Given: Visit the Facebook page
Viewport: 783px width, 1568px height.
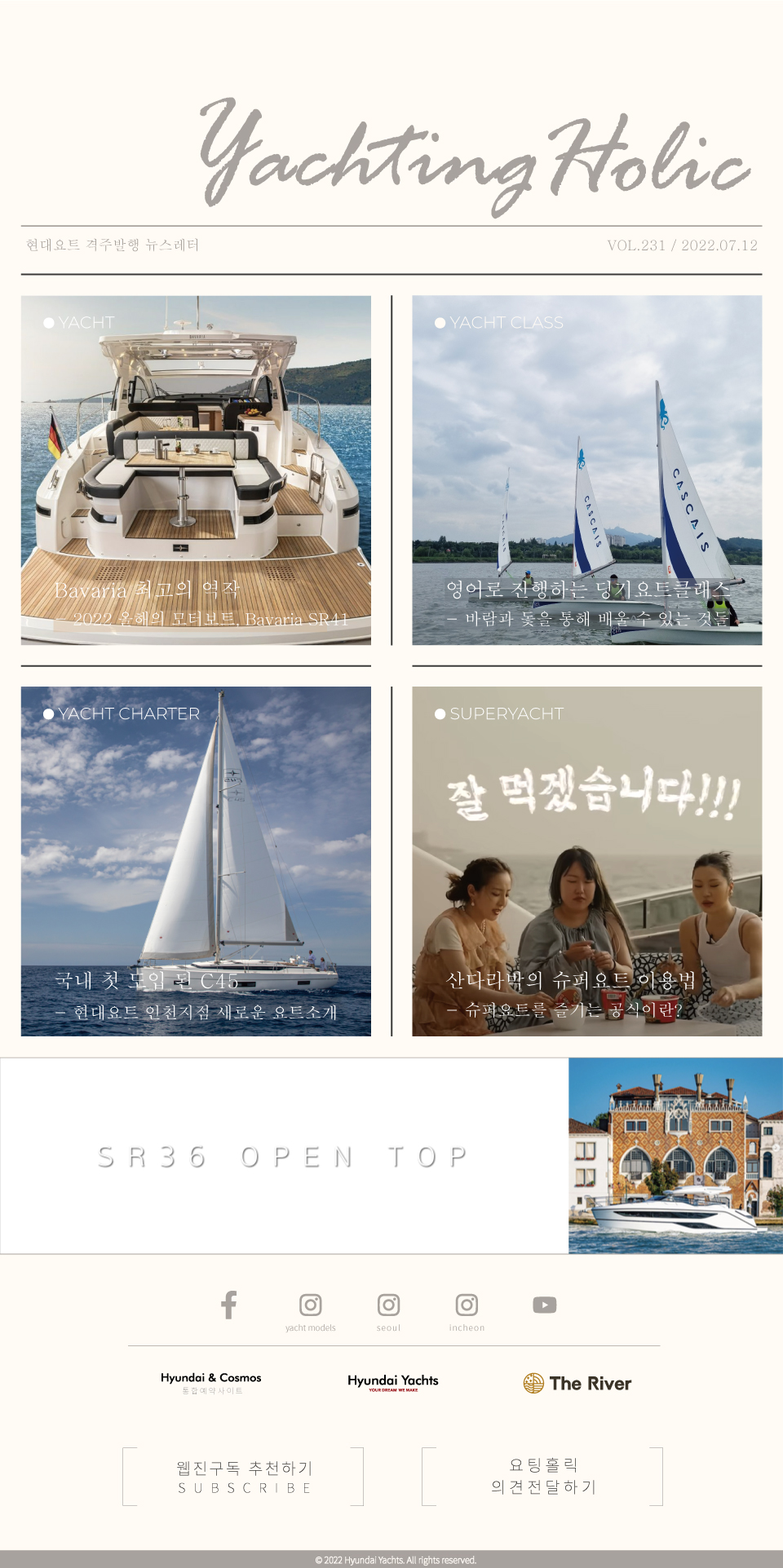Looking at the screenshot, I should [229, 1305].
